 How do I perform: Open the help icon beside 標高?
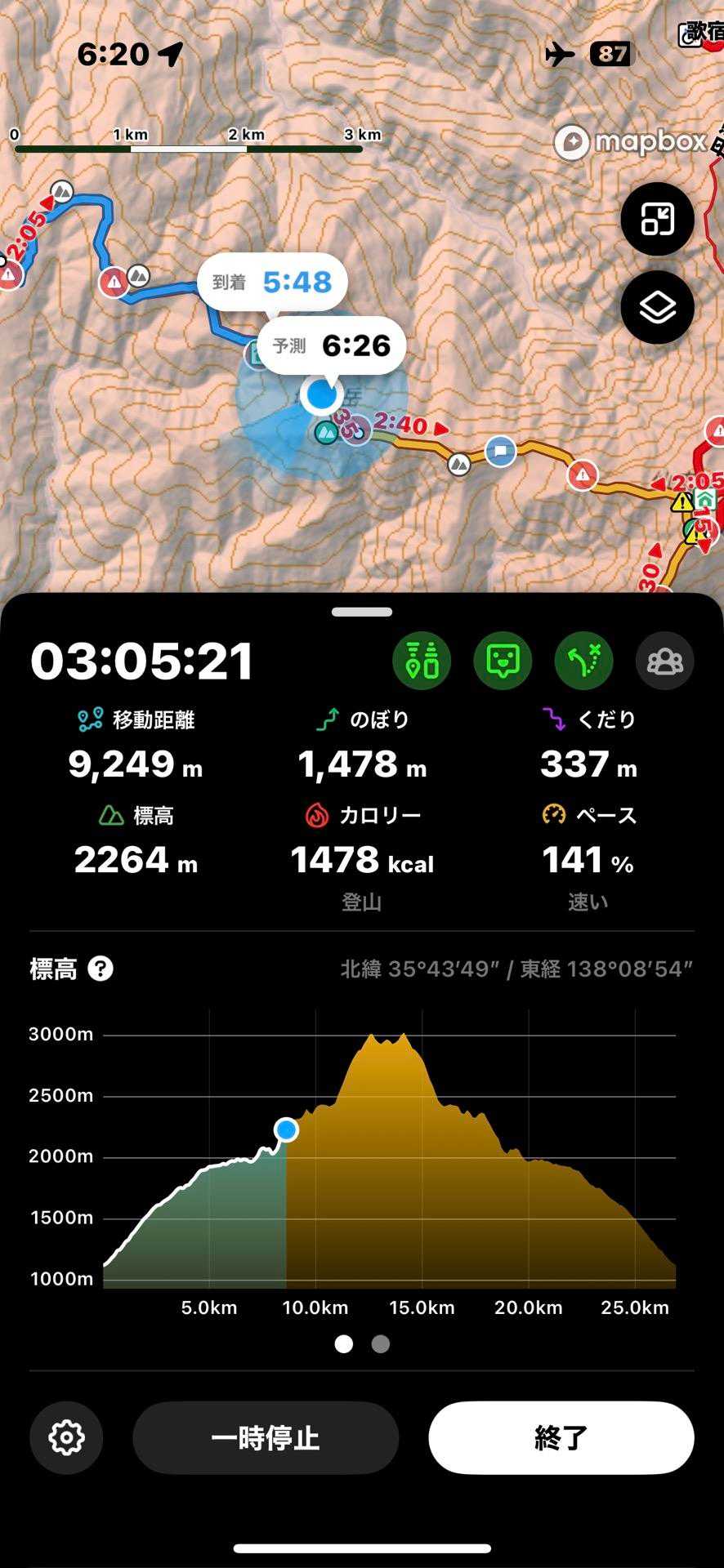pyautogui.click(x=101, y=969)
